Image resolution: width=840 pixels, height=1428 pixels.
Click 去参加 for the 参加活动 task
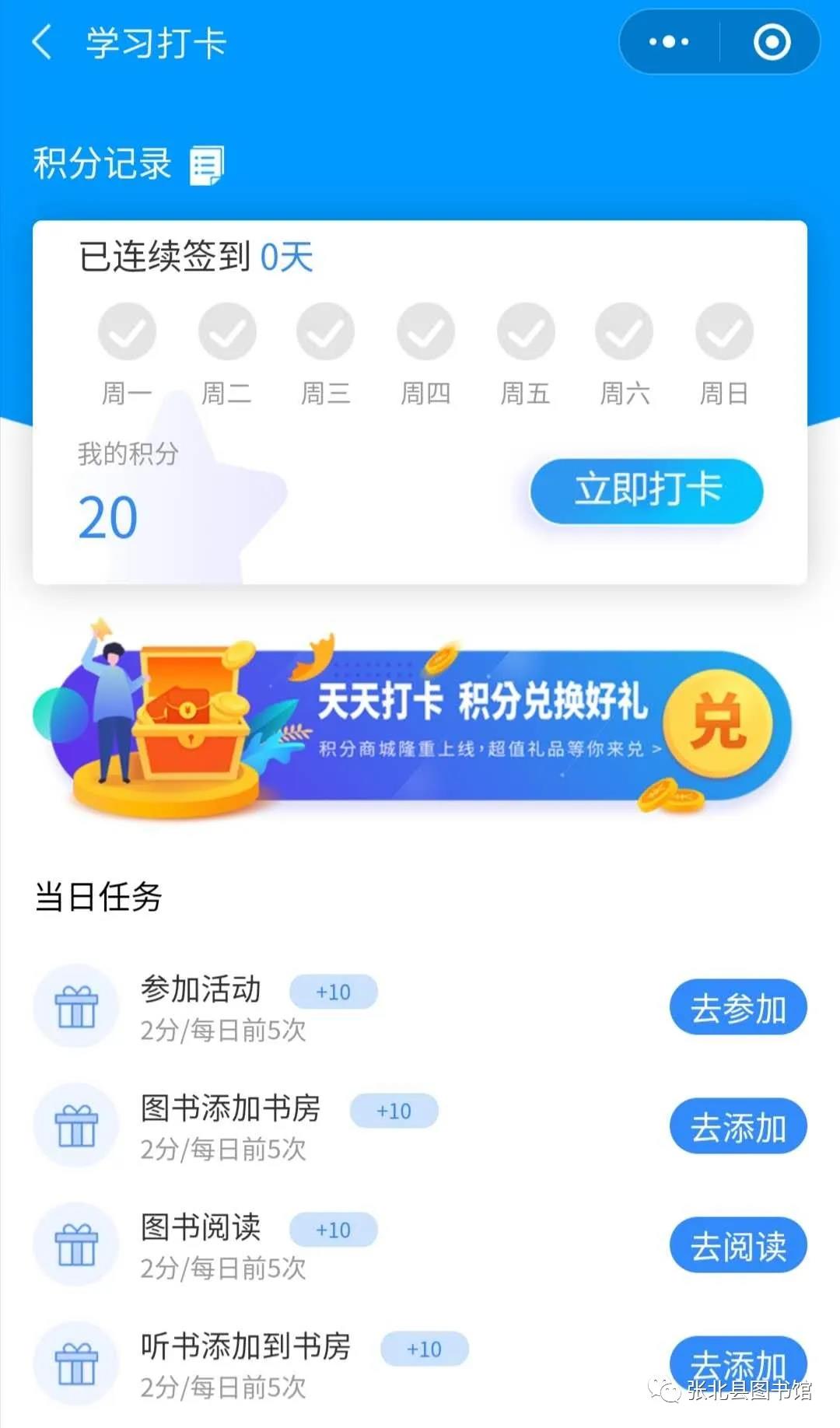click(737, 1006)
